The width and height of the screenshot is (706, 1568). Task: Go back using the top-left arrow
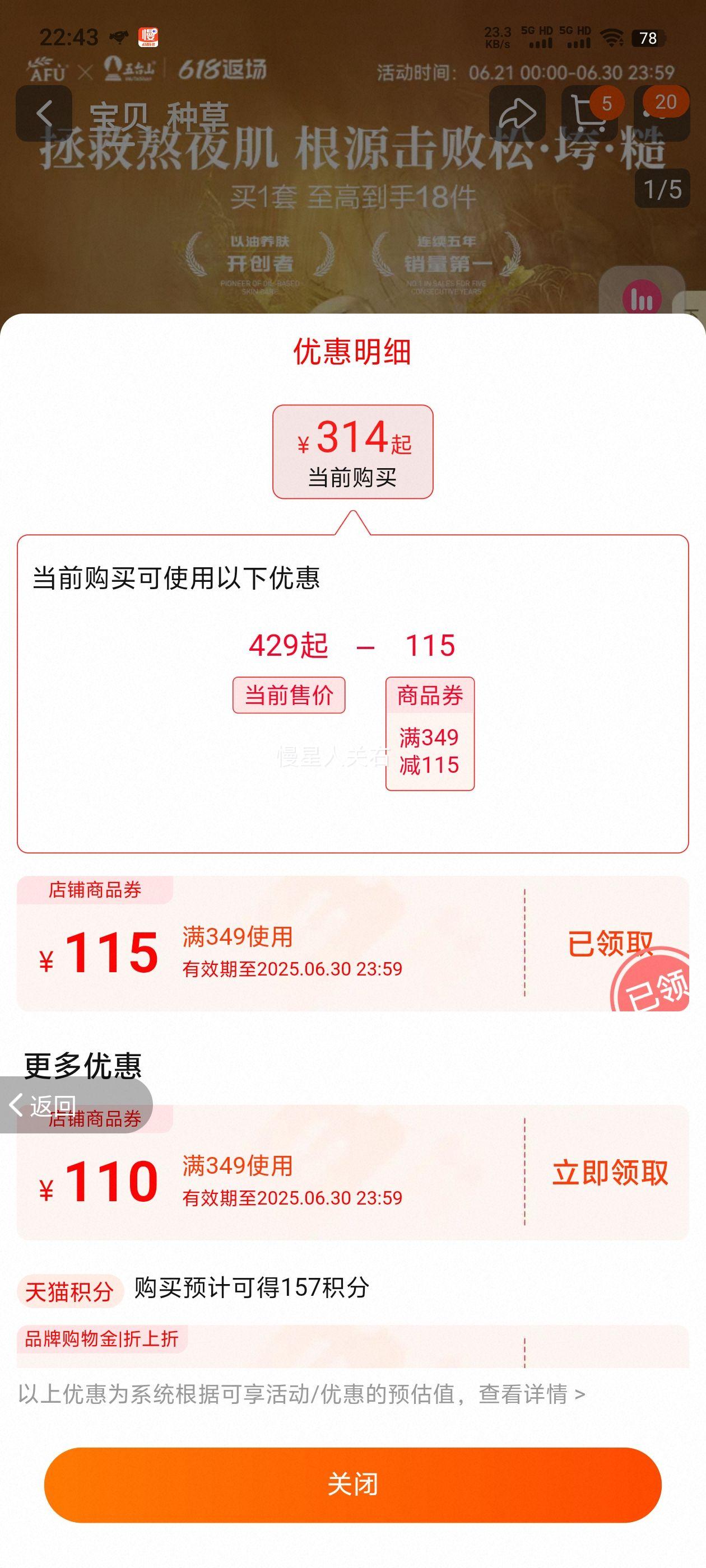pos(44,114)
